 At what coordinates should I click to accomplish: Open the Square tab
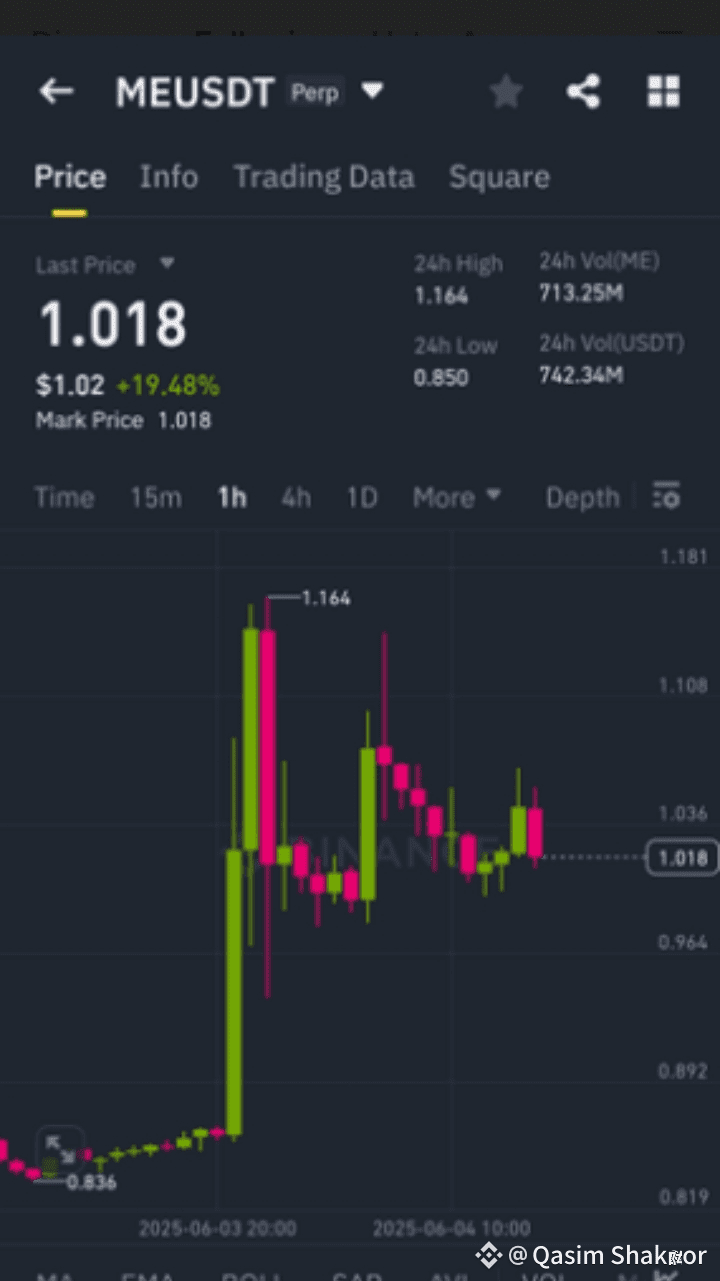(x=499, y=177)
